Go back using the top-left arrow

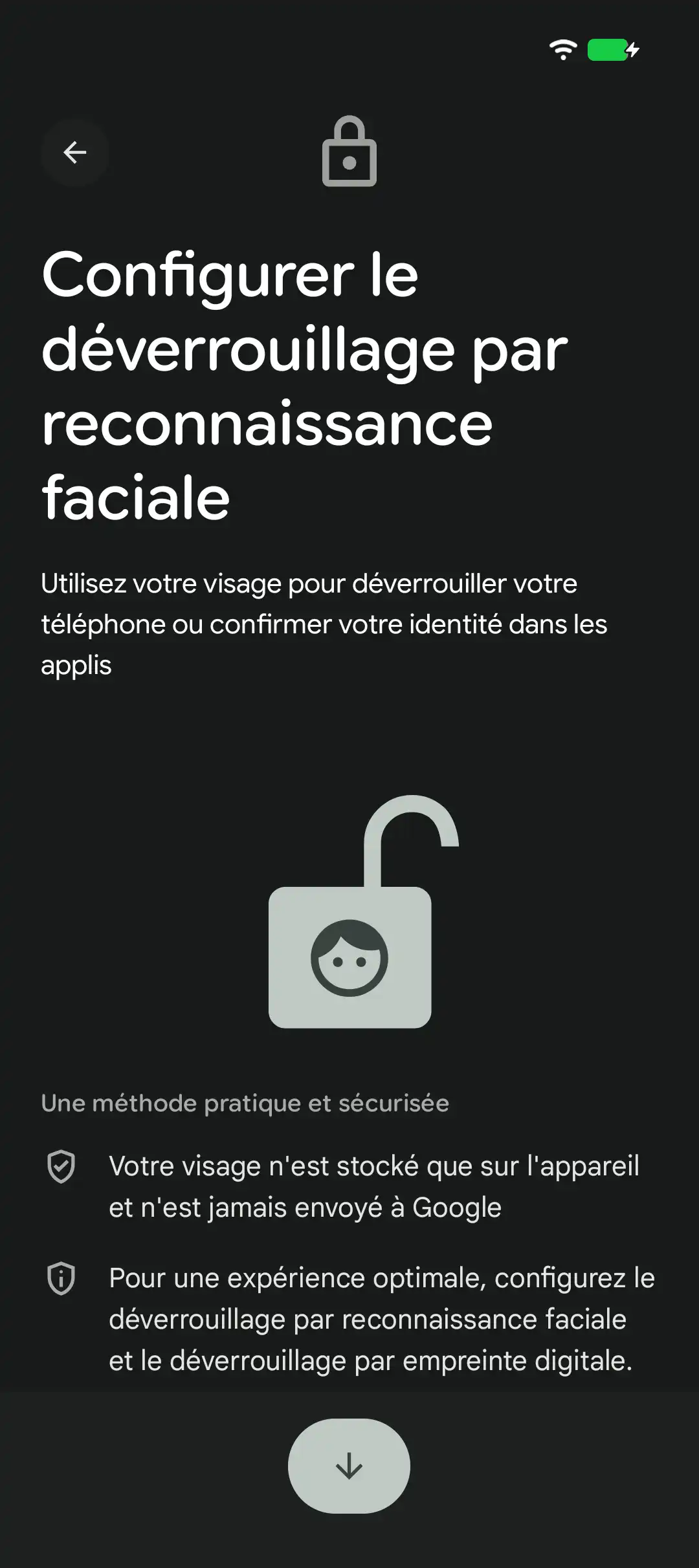(74, 153)
